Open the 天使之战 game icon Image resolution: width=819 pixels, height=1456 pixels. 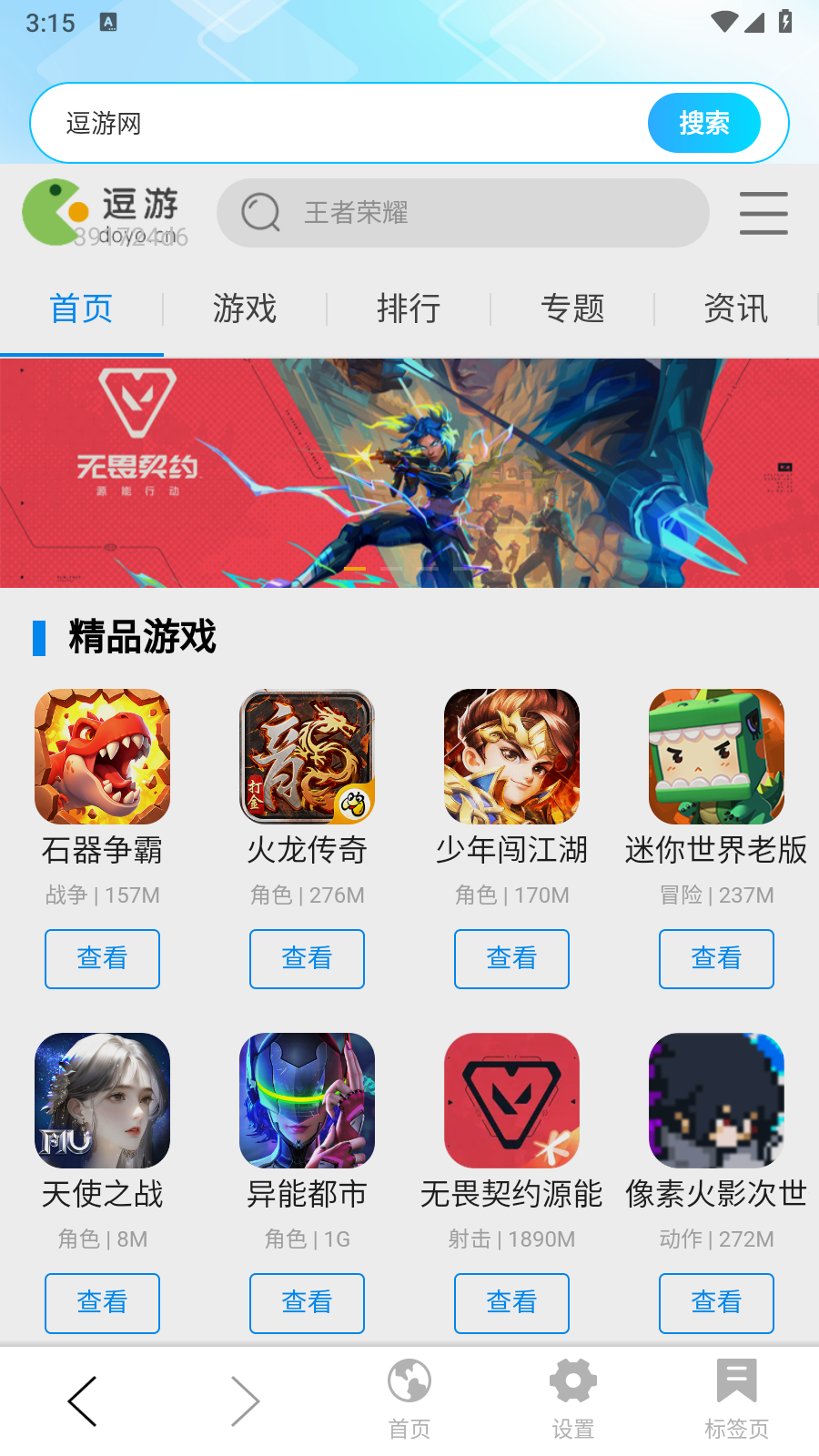pos(102,1100)
